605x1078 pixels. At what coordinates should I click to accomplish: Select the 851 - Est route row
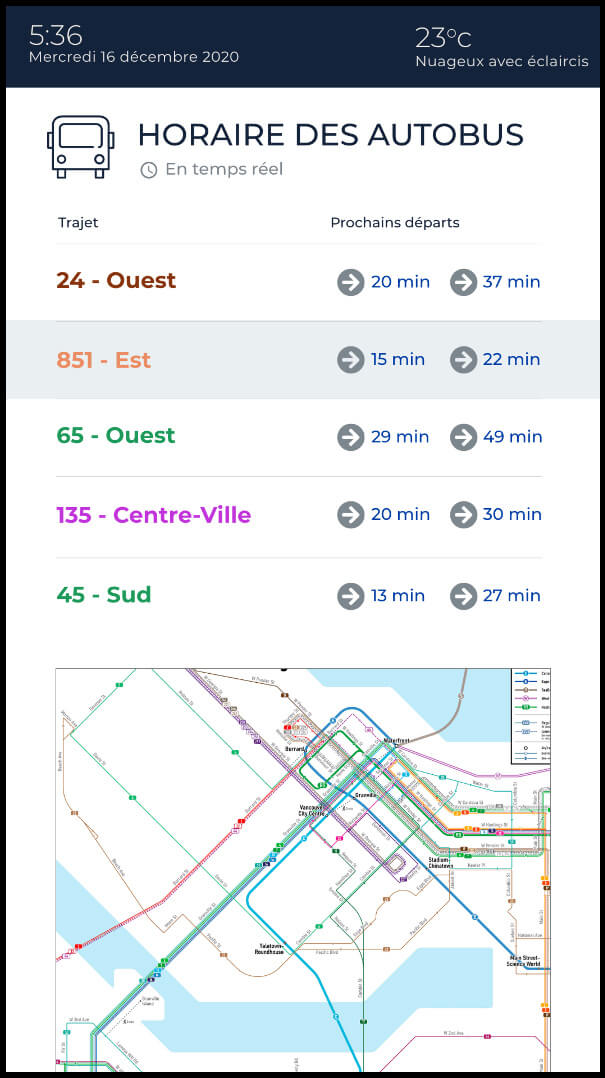pyautogui.click(x=302, y=360)
